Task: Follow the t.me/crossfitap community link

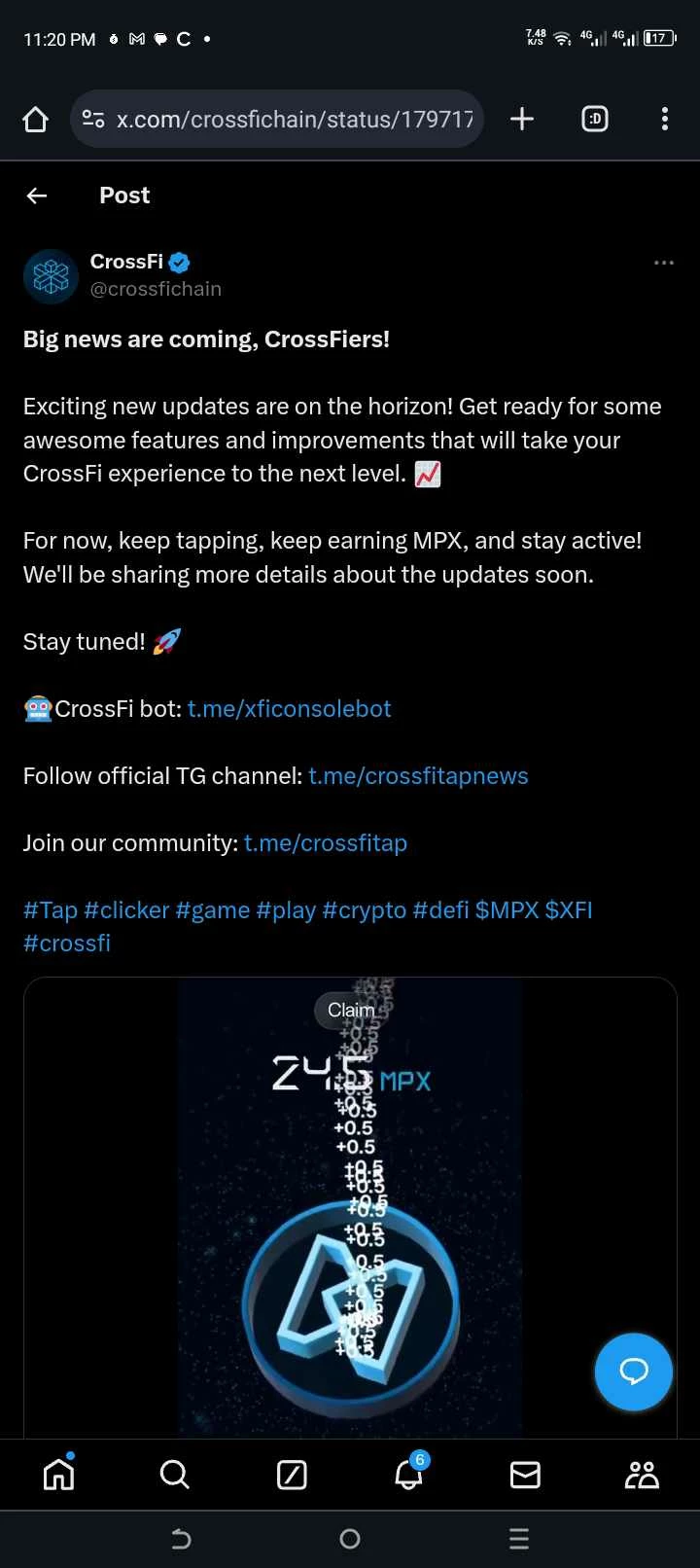Action: coord(326,843)
